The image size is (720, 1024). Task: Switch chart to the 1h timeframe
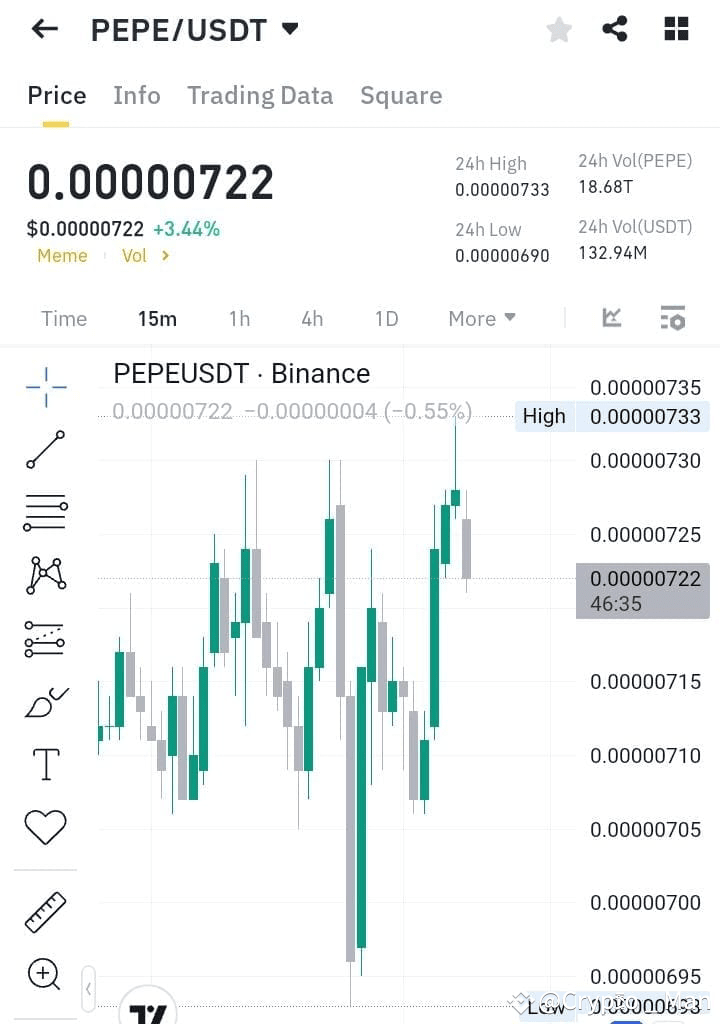point(239,318)
